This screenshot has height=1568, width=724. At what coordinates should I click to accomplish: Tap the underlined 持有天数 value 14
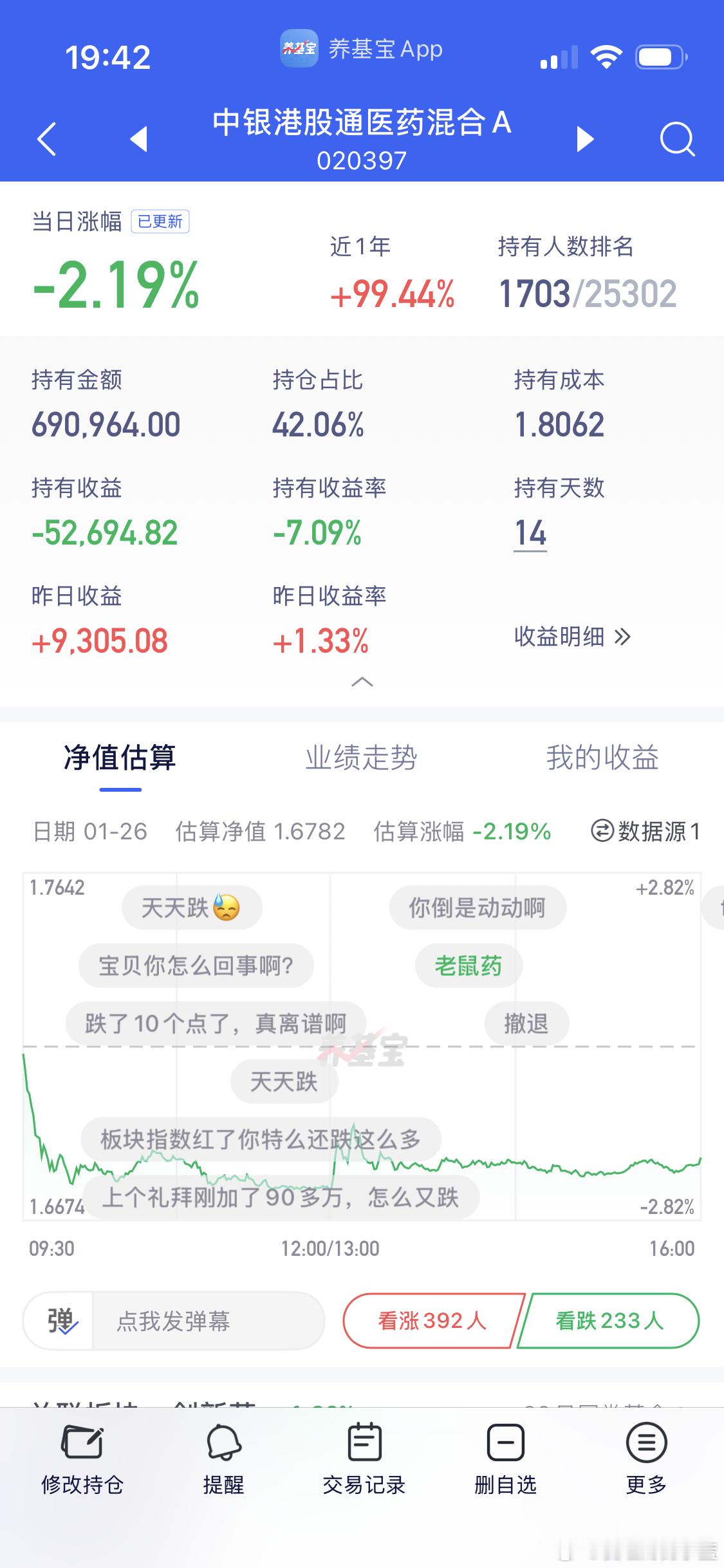tap(530, 533)
